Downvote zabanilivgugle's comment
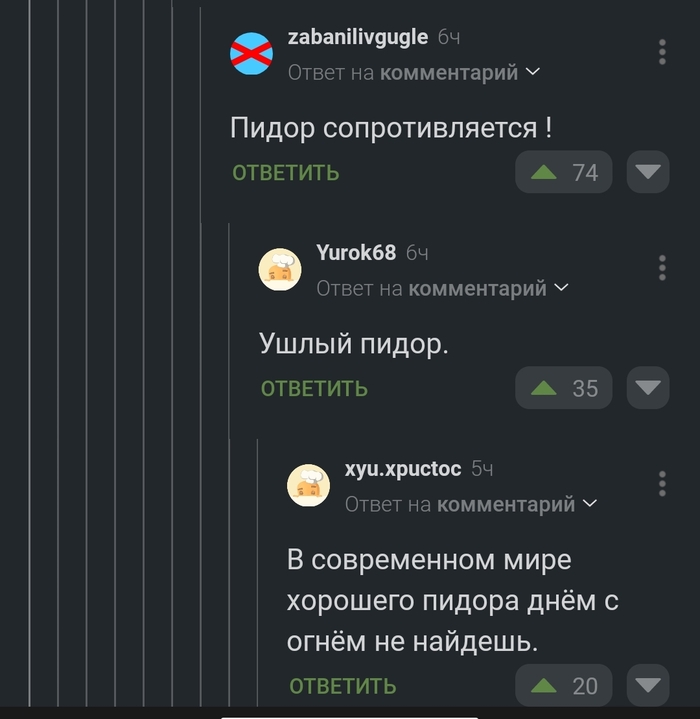The image size is (700, 719). [x=648, y=172]
